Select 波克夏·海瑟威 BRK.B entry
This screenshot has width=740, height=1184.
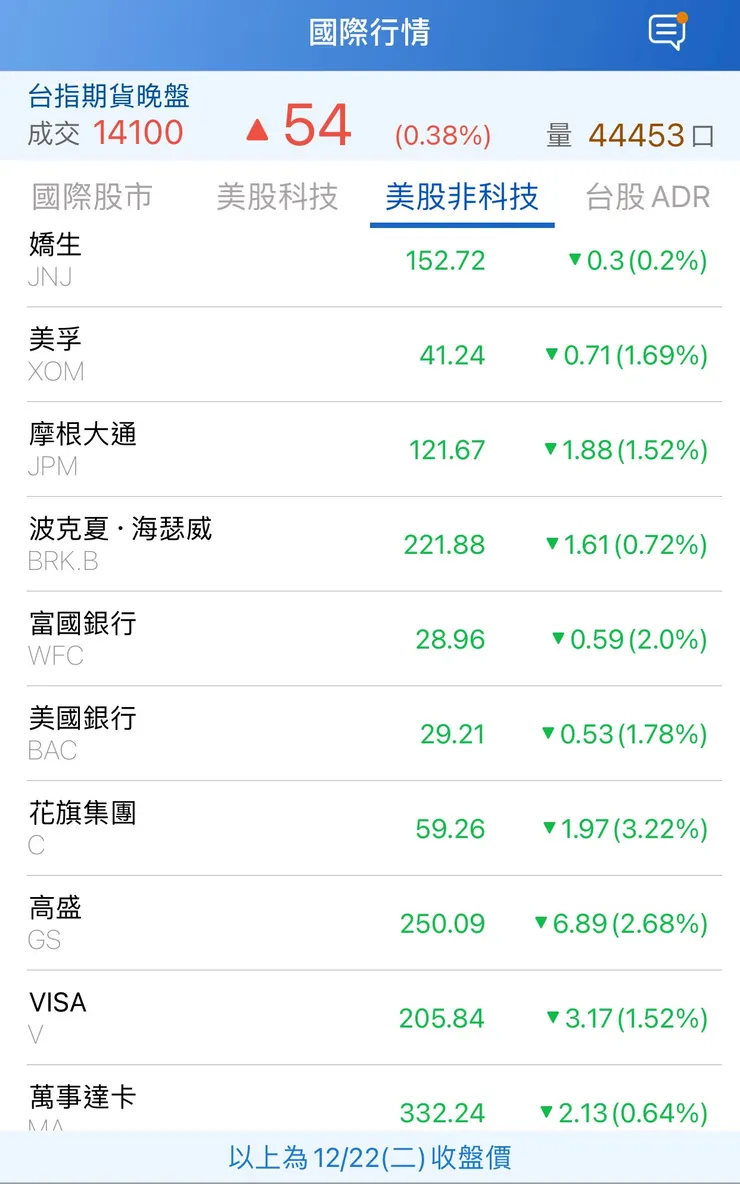pyautogui.click(x=370, y=541)
